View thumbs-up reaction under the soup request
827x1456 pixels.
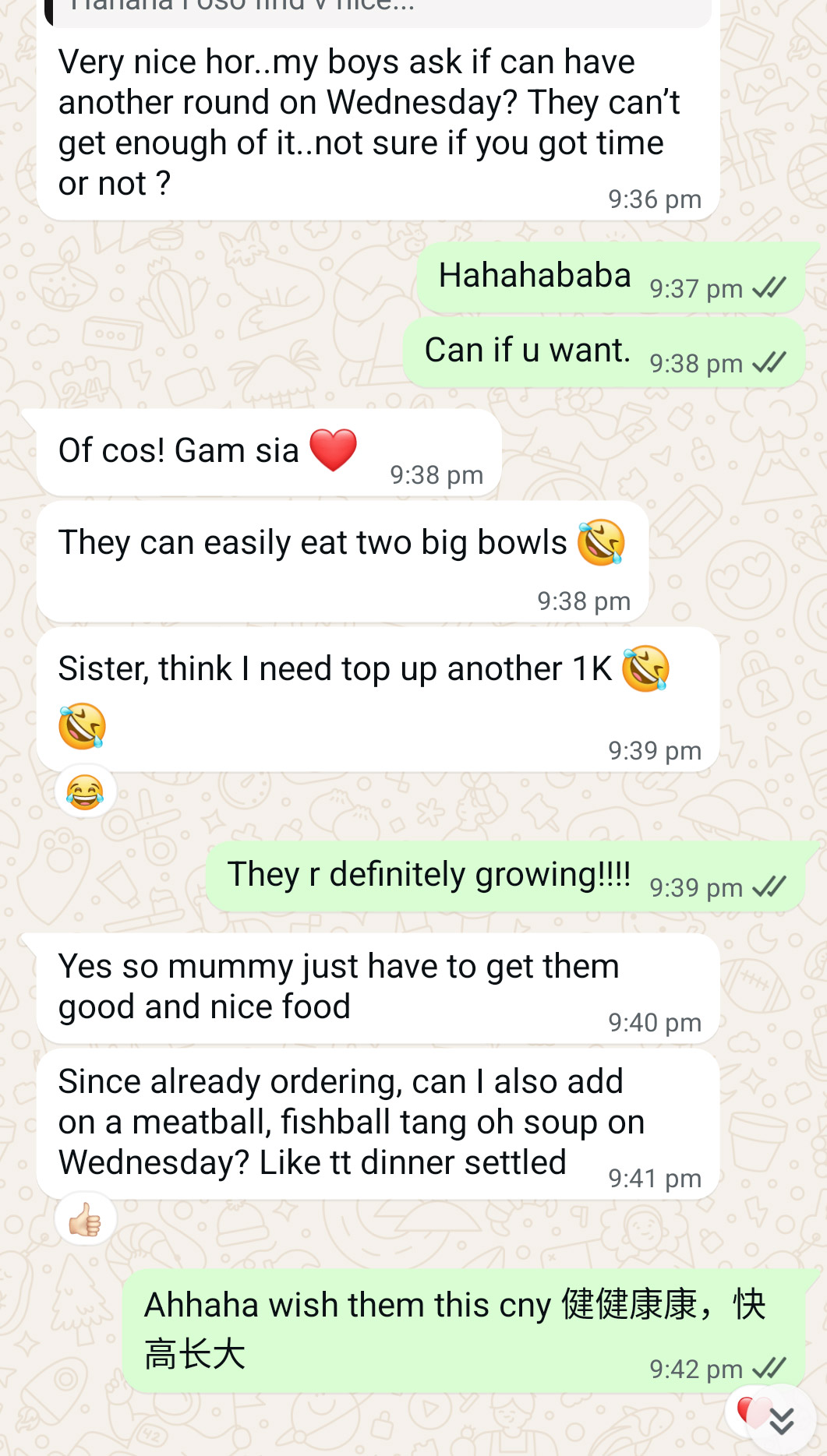[x=85, y=1219]
